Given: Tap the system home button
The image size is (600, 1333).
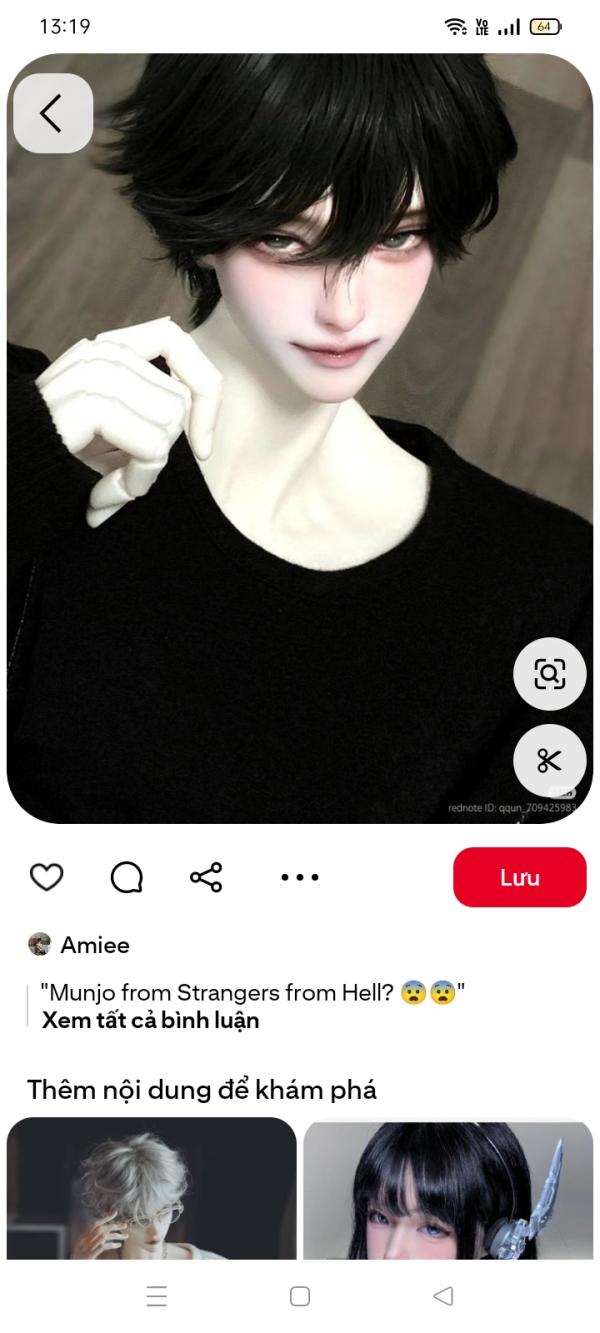Looking at the screenshot, I should [299, 1296].
